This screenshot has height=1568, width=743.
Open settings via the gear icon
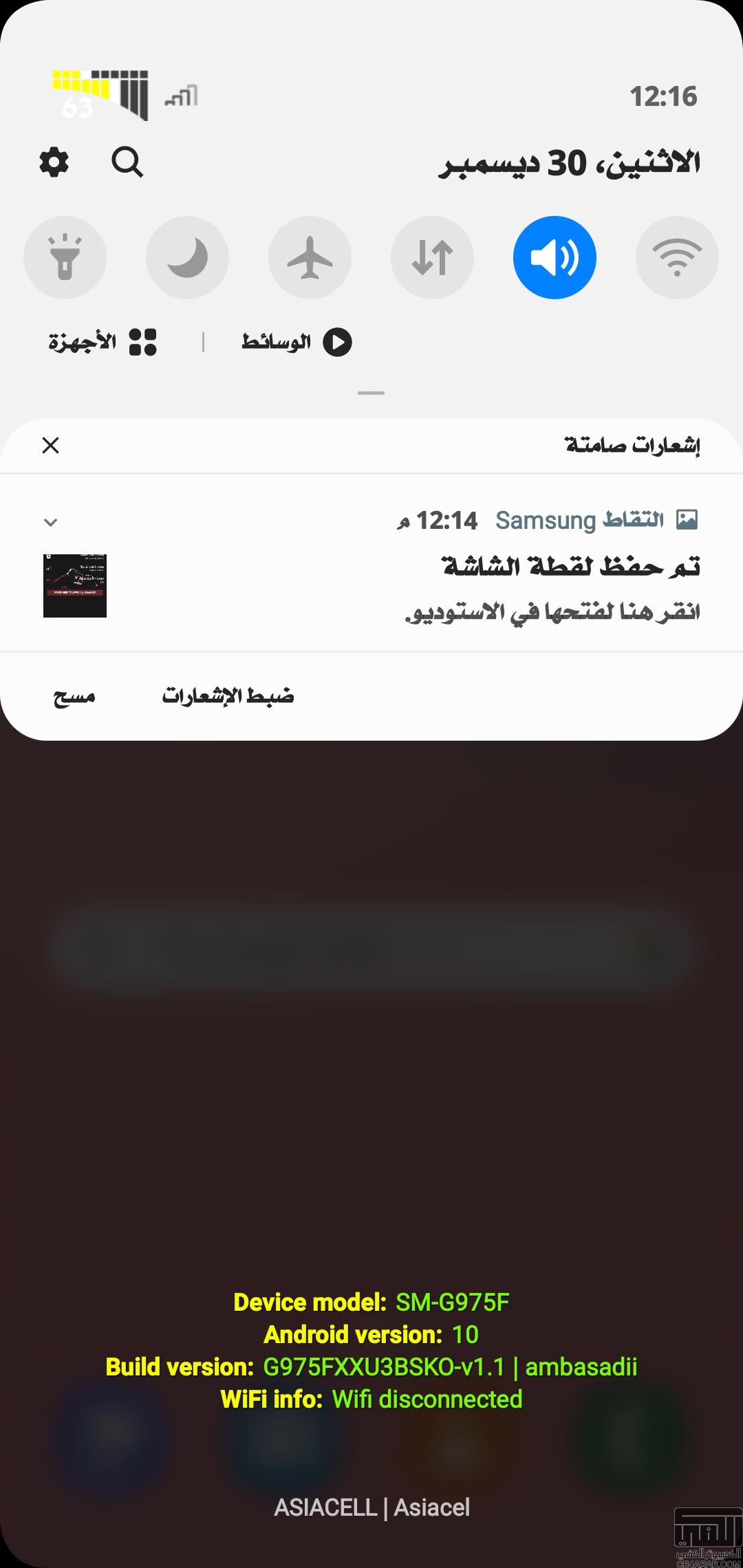(54, 162)
